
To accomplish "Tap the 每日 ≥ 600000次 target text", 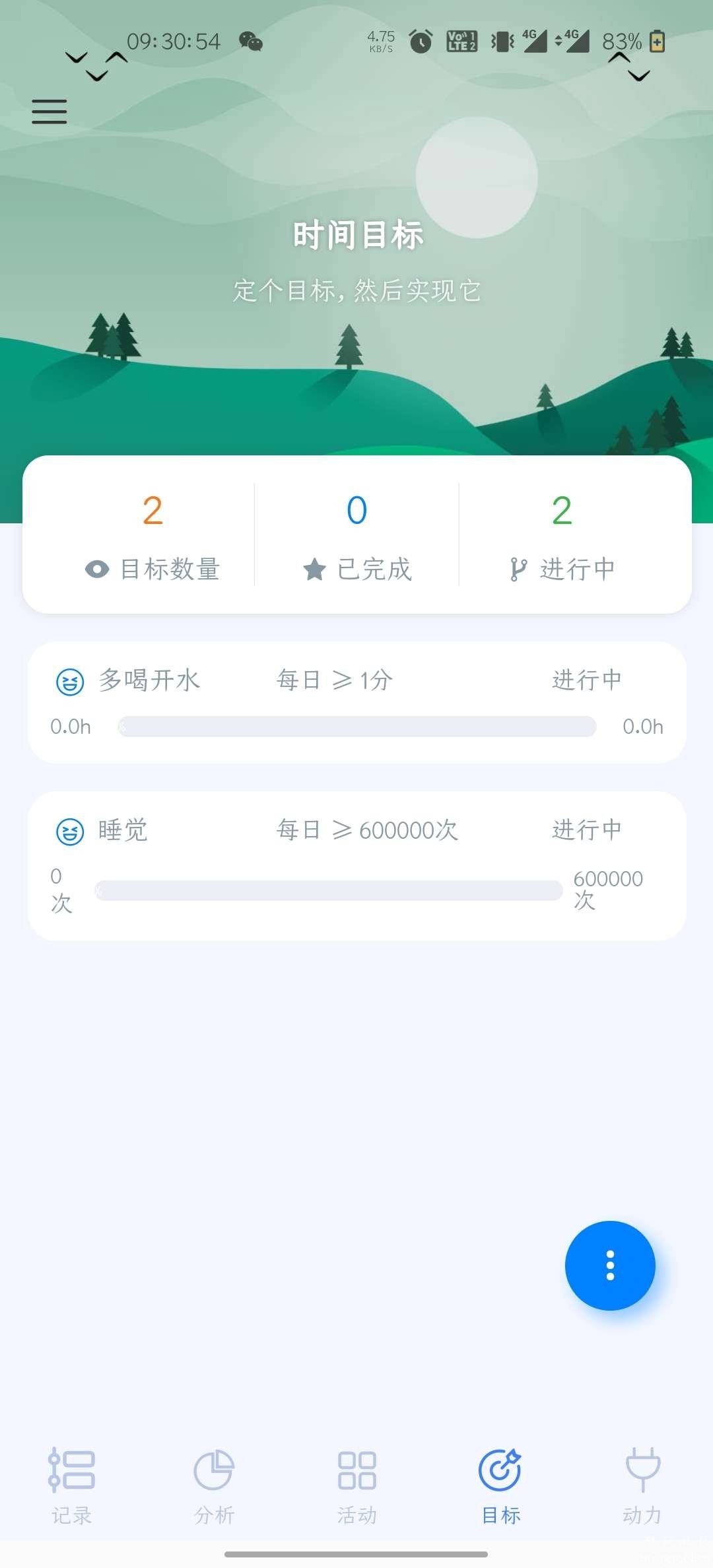I will click(x=367, y=831).
